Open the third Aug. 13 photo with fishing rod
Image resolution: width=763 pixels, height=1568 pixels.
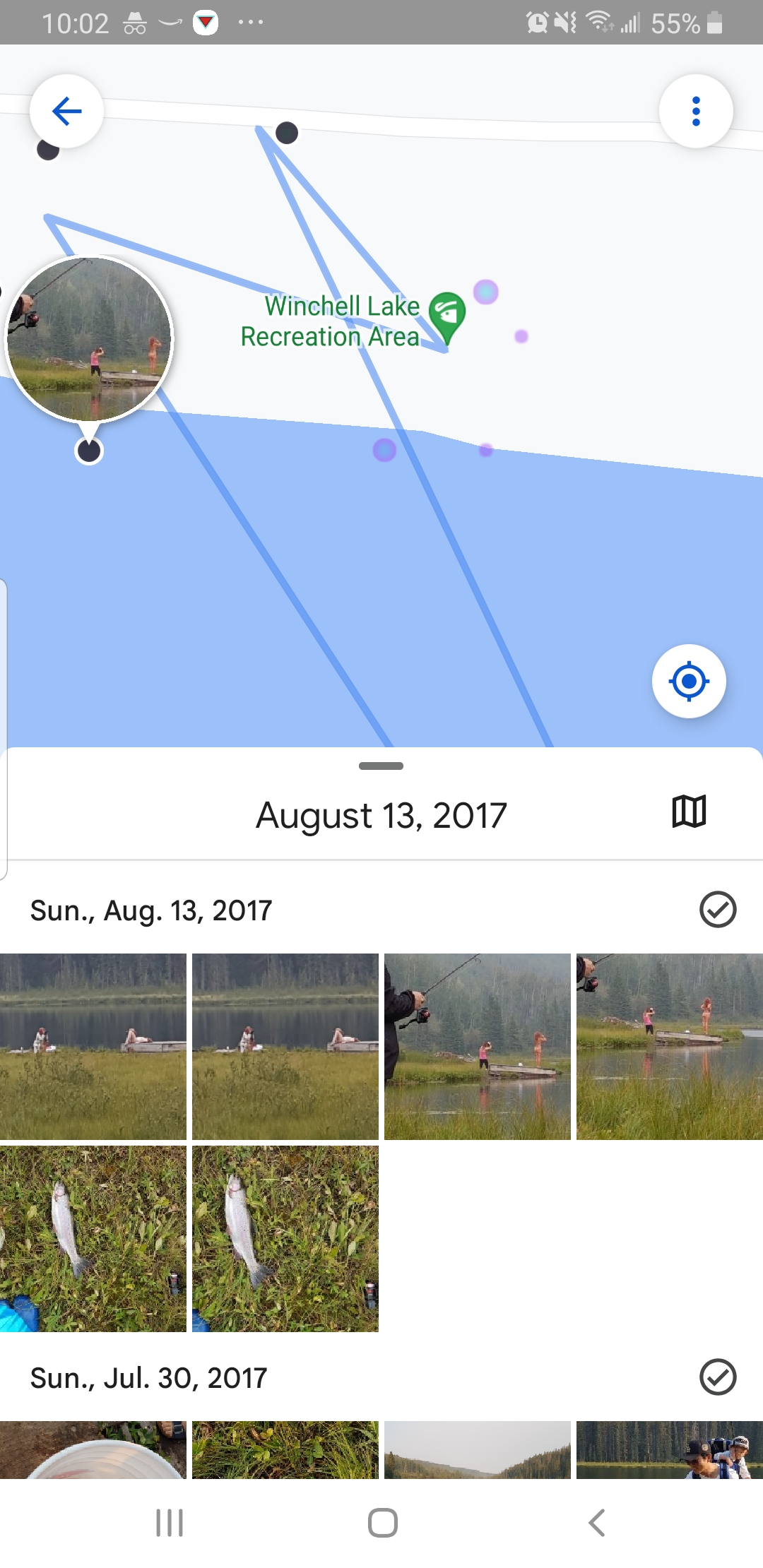478,1047
